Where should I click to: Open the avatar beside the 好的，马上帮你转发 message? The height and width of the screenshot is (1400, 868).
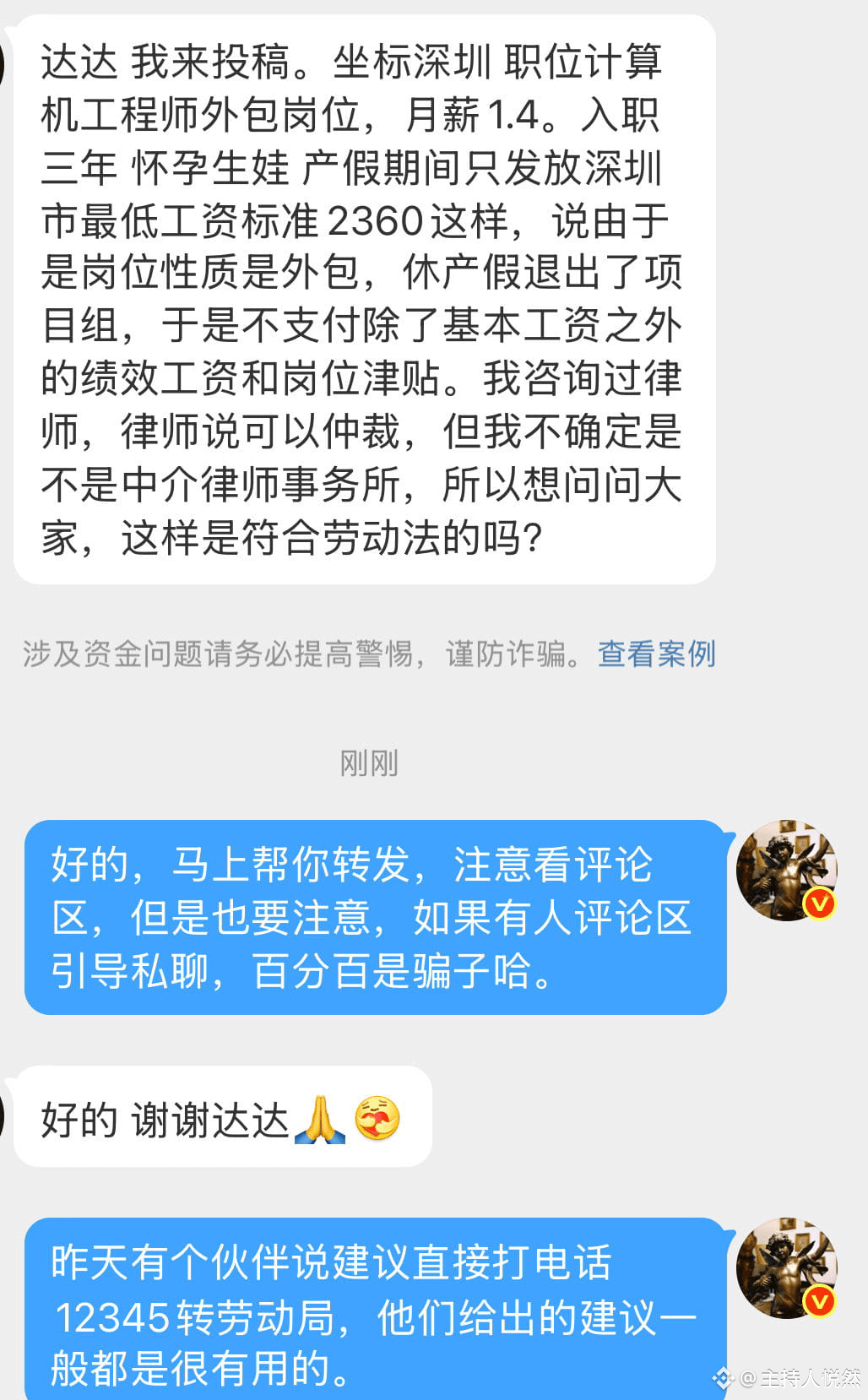click(785, 870)
